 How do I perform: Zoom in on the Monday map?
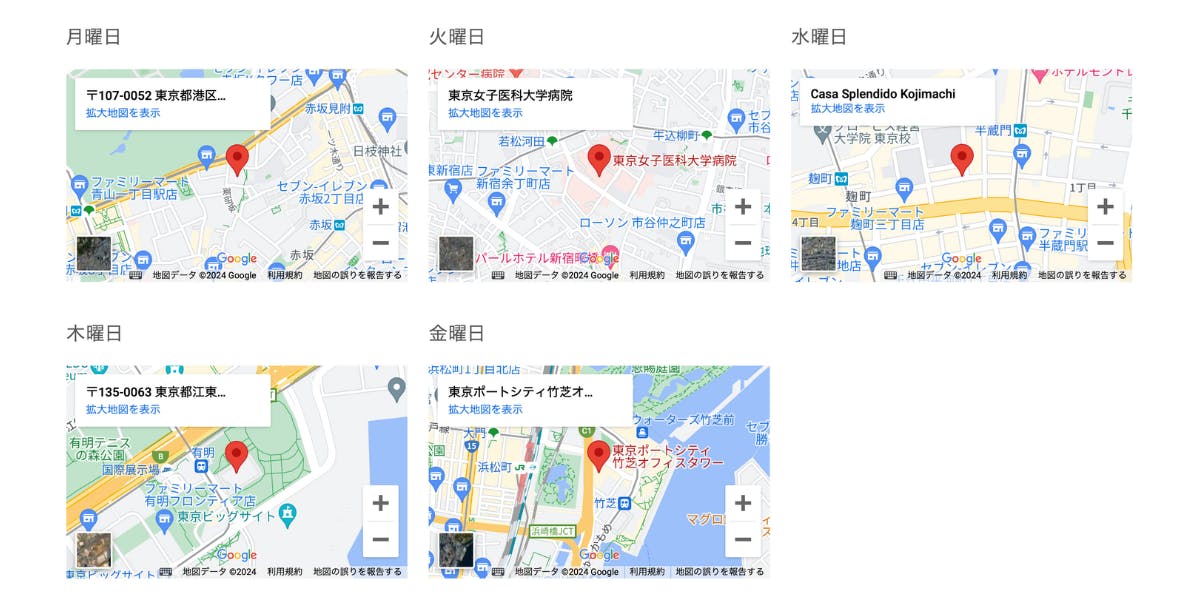[x=380, y=207]
